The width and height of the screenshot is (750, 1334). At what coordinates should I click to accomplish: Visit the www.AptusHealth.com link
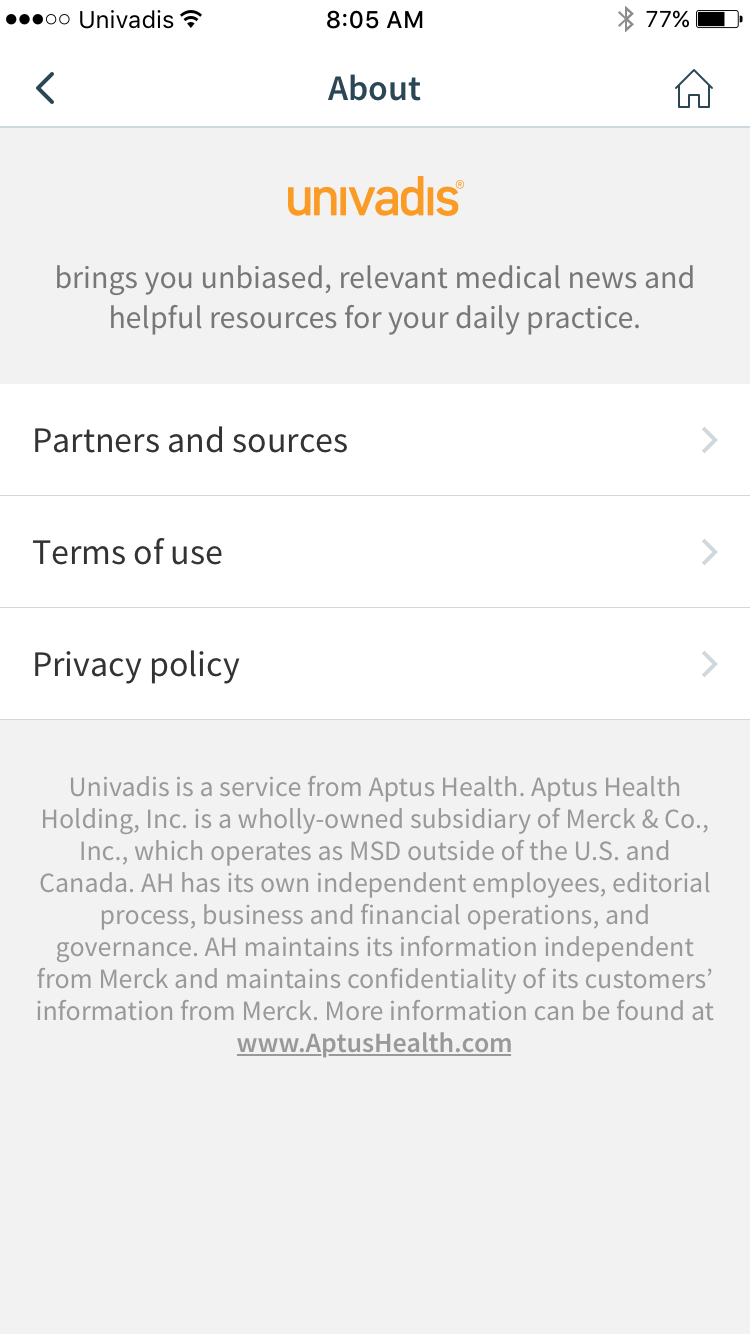374,1043
